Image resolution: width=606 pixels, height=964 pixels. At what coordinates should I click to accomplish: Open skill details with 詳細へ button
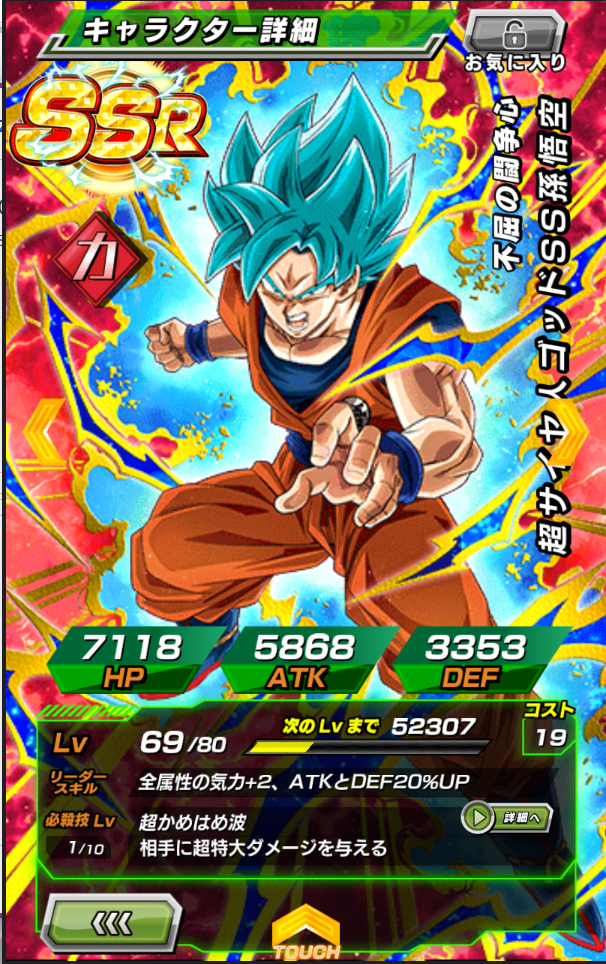(x=507, y=818)
